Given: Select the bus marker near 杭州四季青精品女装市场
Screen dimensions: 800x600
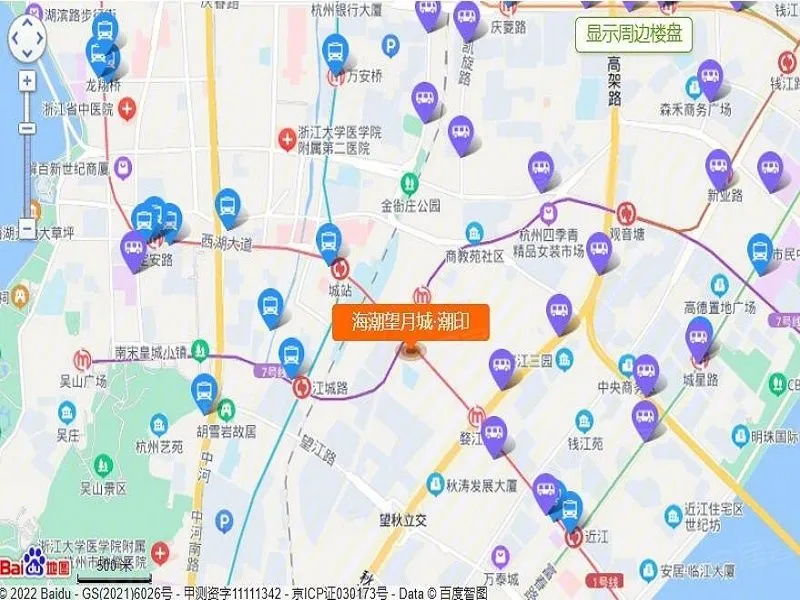Looking at the screenshot, I should pyautogui.click(x=599, y=250).
